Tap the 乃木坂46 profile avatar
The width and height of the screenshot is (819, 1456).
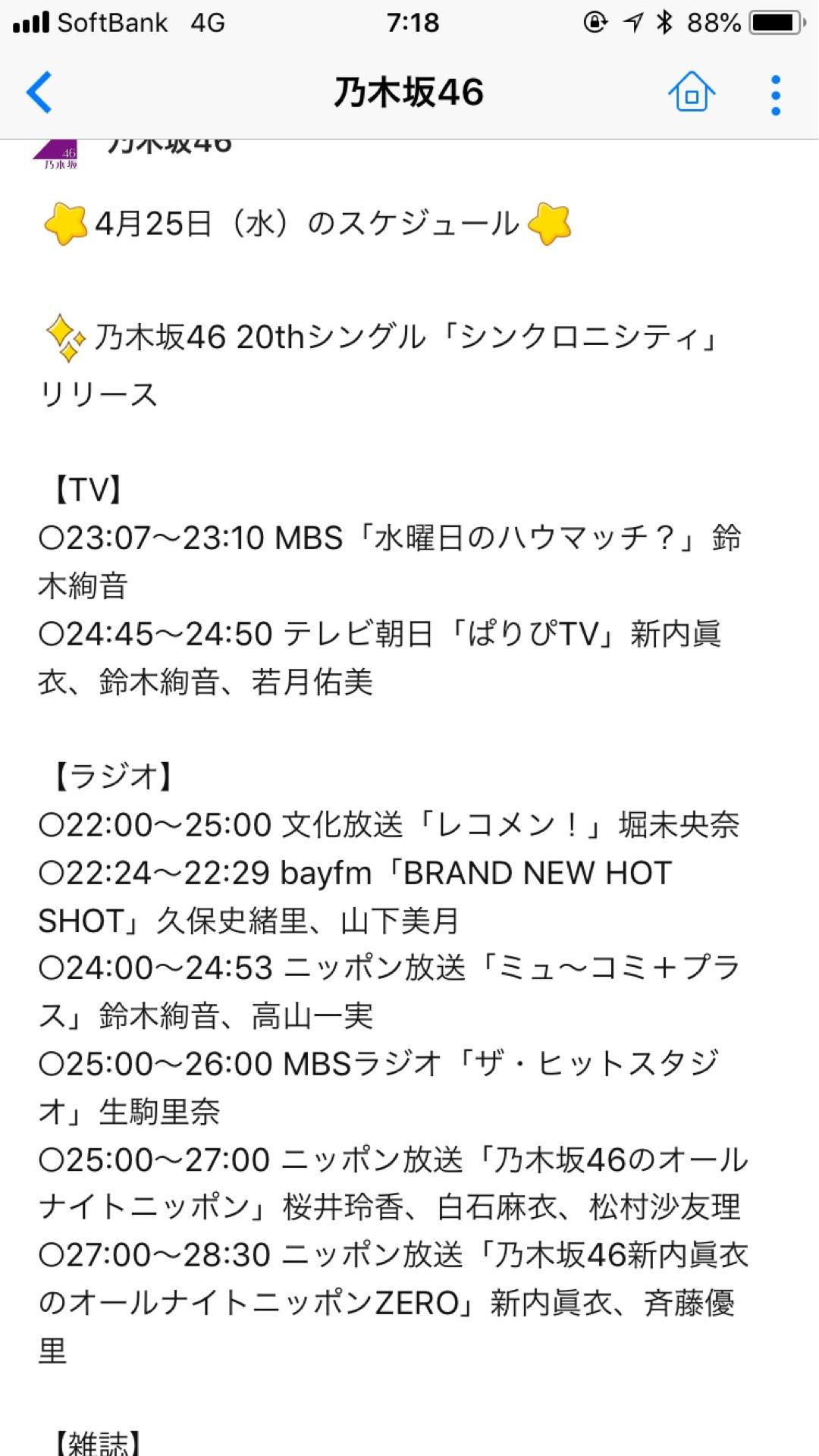55,154
